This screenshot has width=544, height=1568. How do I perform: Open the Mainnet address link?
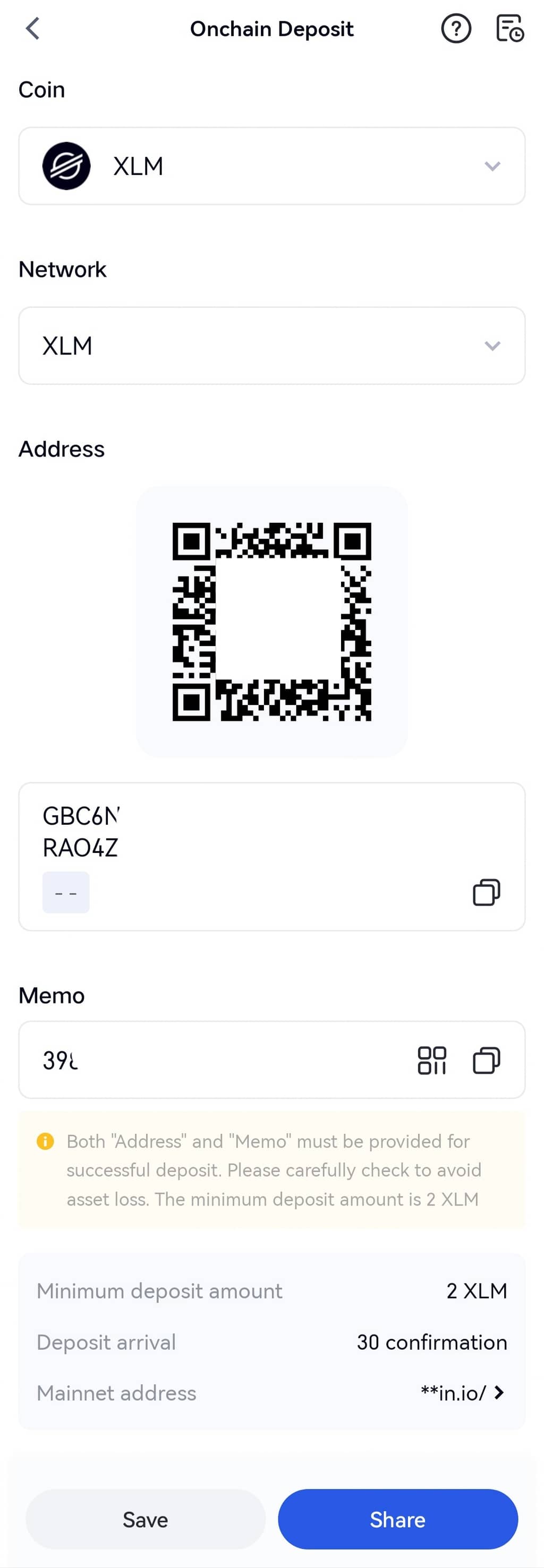tap(463, 1393)
